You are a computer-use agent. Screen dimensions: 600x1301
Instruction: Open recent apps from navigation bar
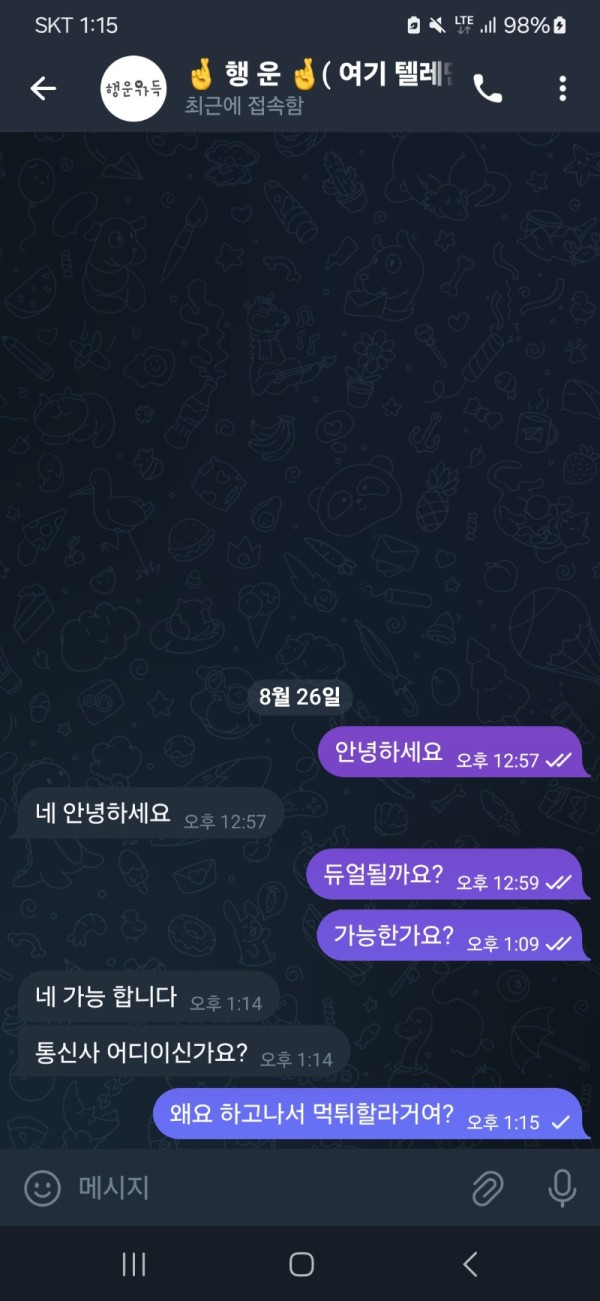[134, 1264]
